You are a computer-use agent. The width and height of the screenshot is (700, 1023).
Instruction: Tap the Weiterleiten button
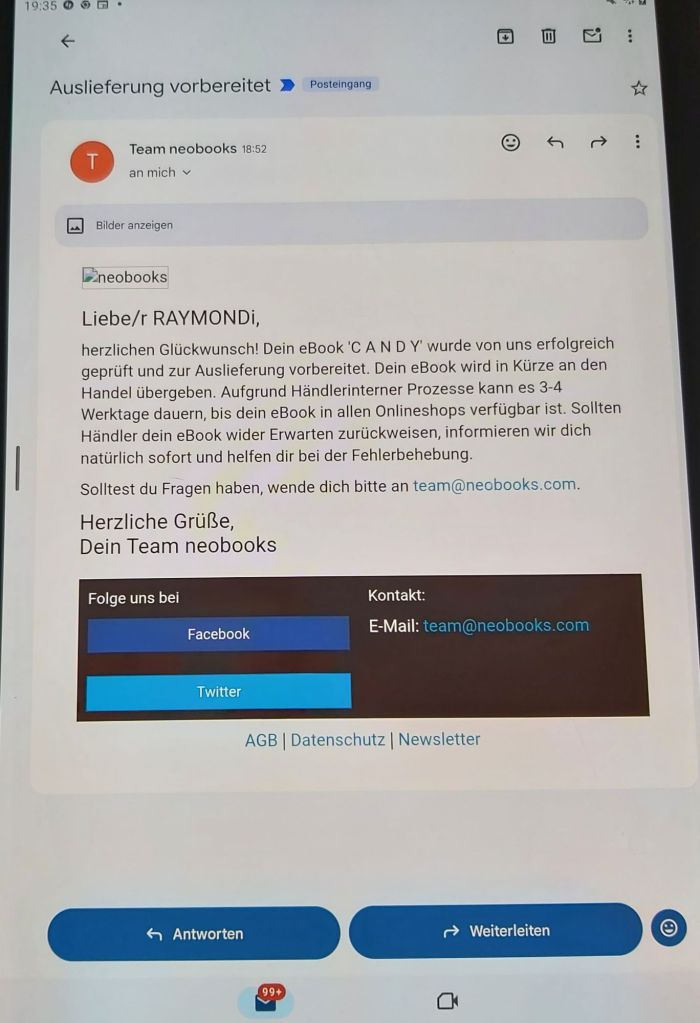(495, 931)
